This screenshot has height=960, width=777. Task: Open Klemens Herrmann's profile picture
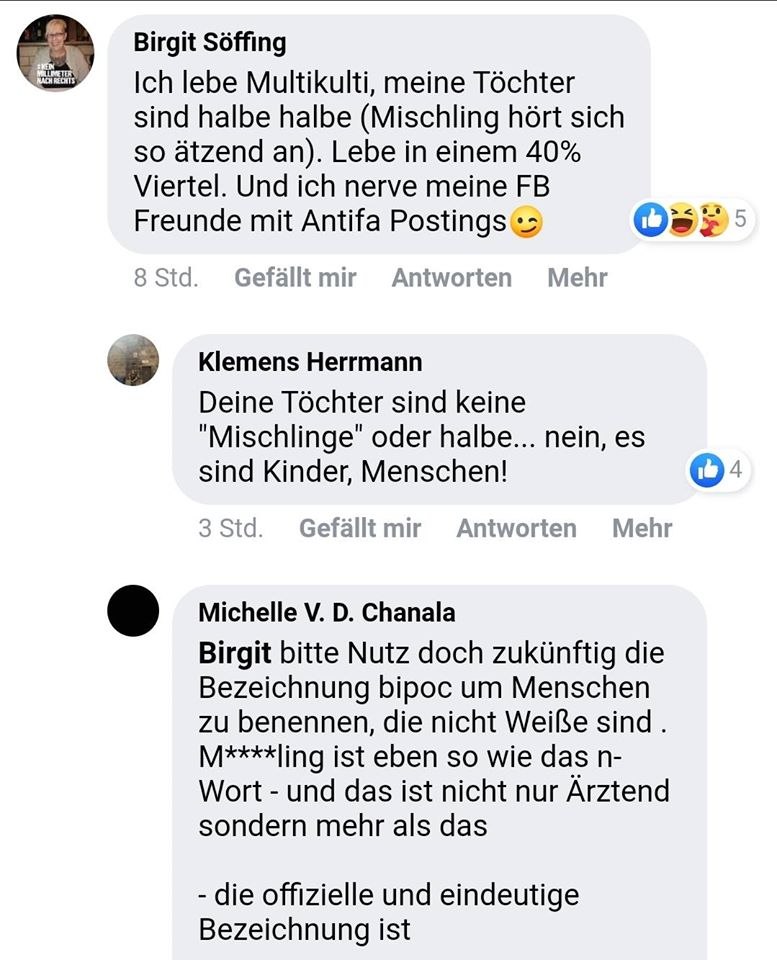133,360
